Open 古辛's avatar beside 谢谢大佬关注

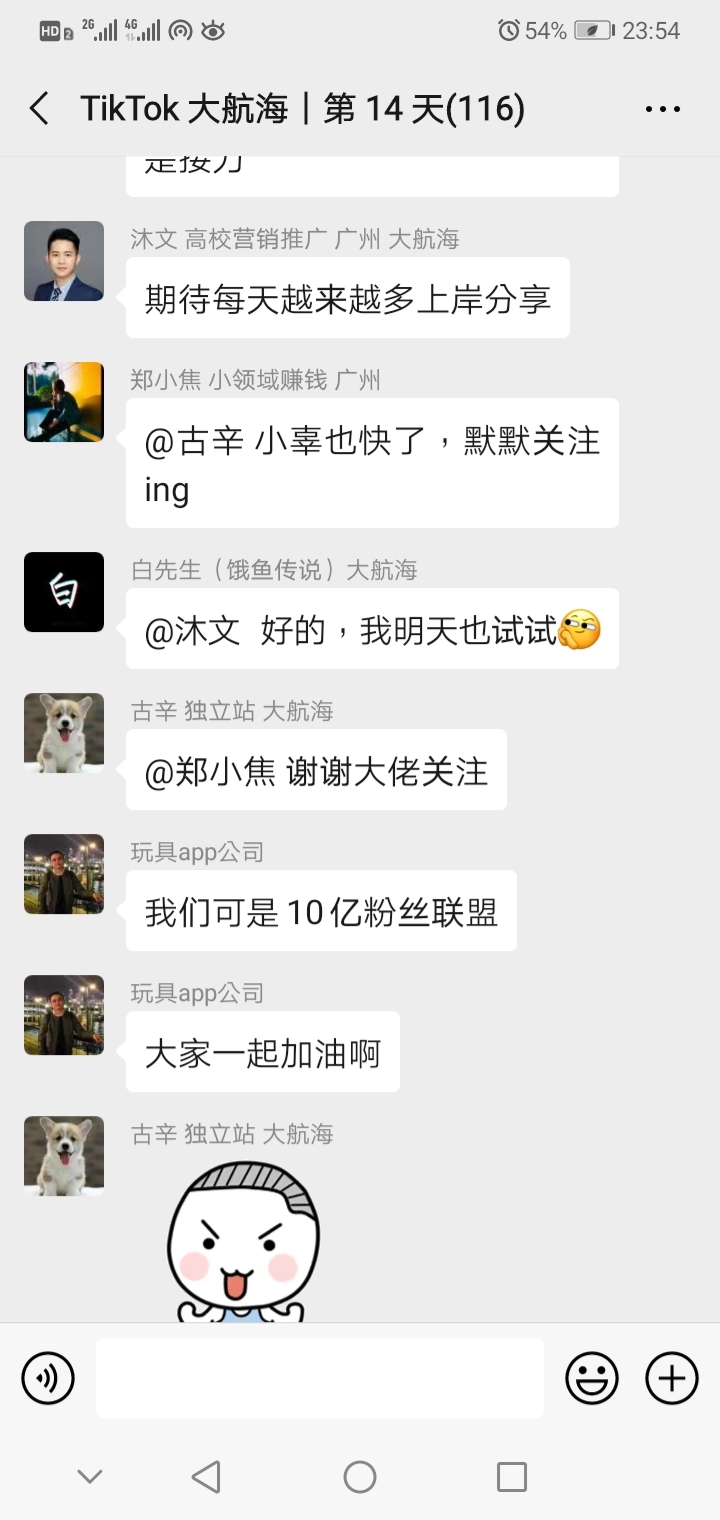pos(64,733)
